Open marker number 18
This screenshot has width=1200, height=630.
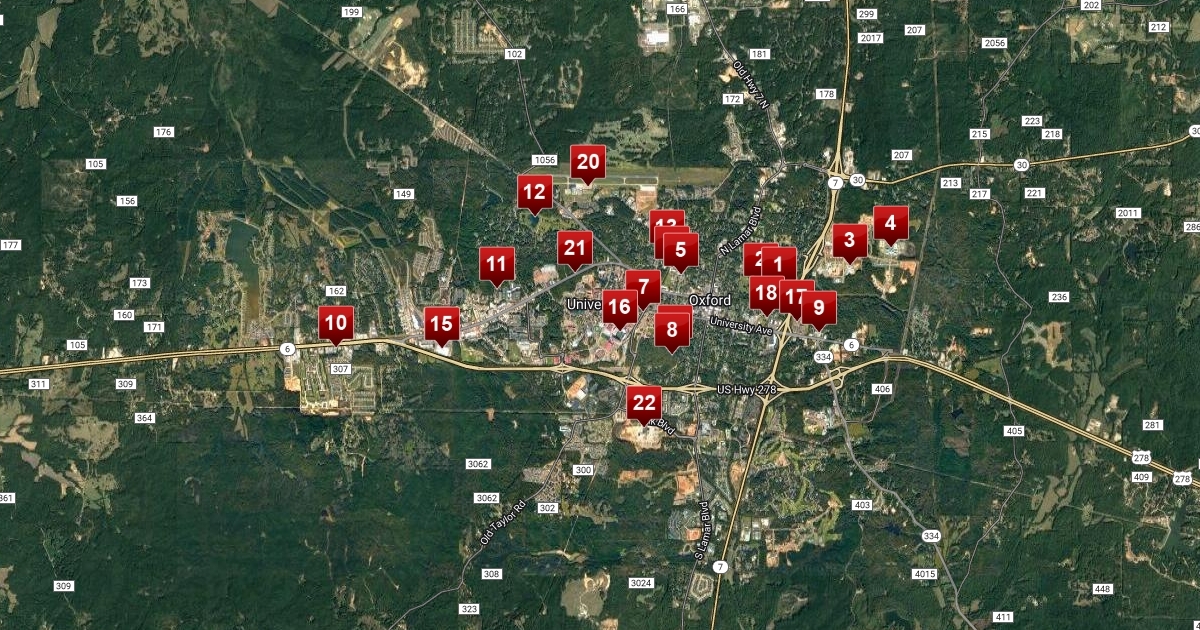(x=764, y=293)
